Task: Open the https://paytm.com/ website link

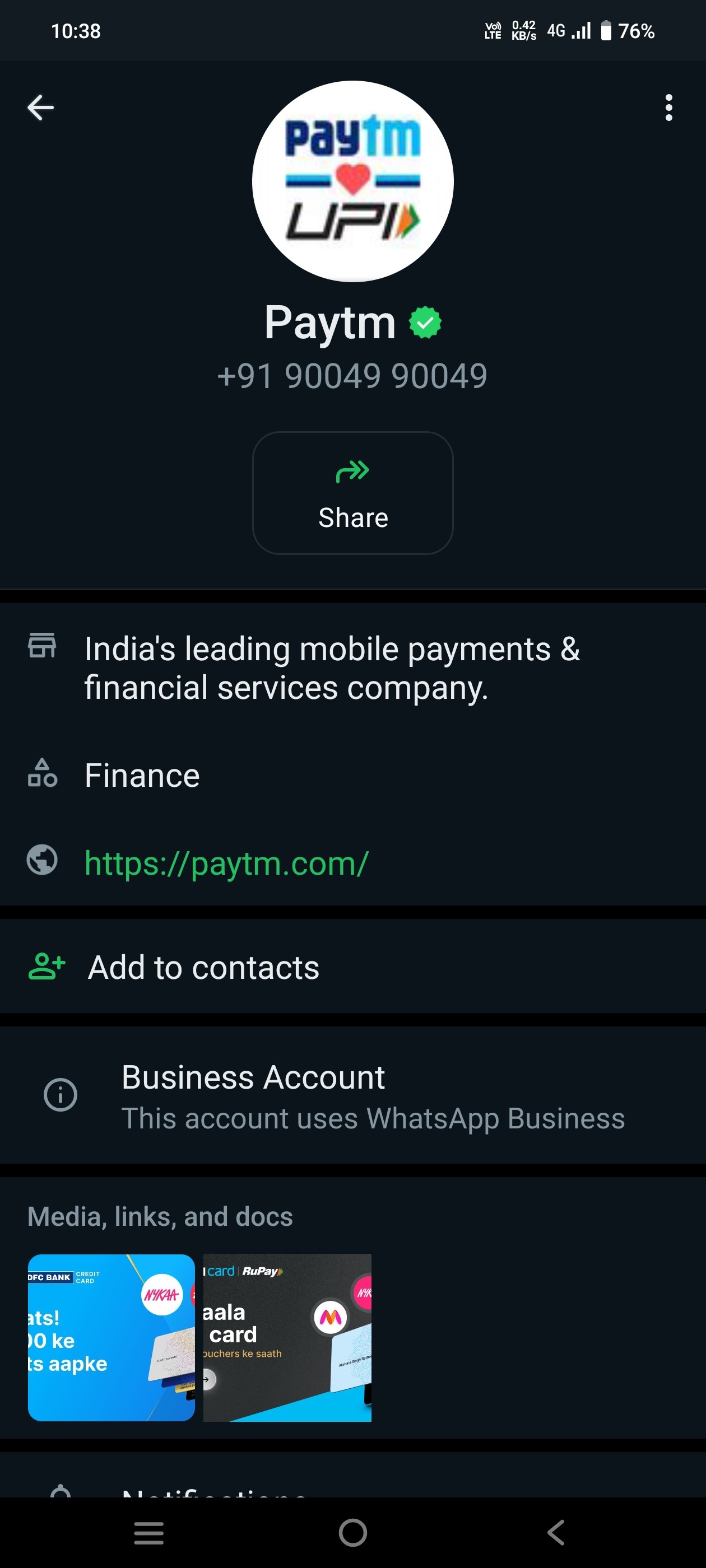Action: click(x=226, y=862)
